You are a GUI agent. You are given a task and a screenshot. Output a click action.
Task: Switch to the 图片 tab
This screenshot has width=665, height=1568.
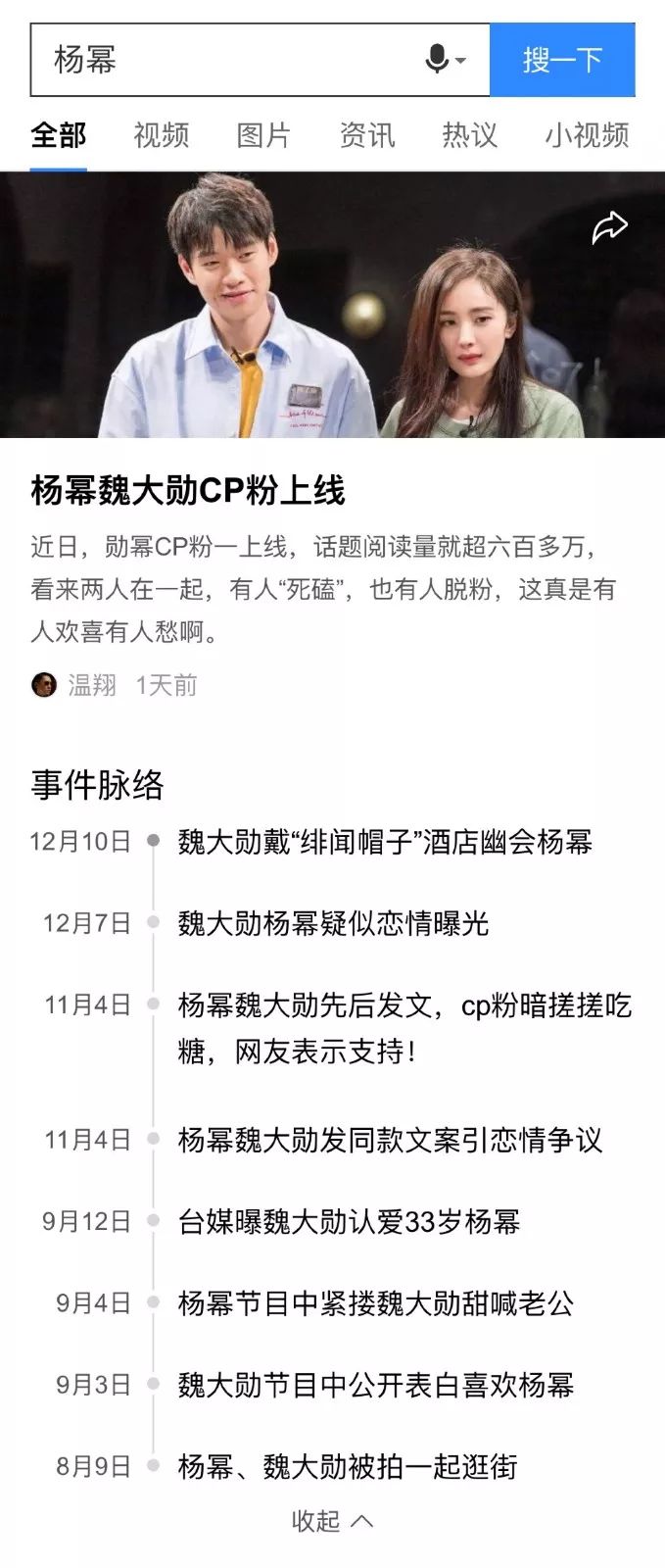263,135
